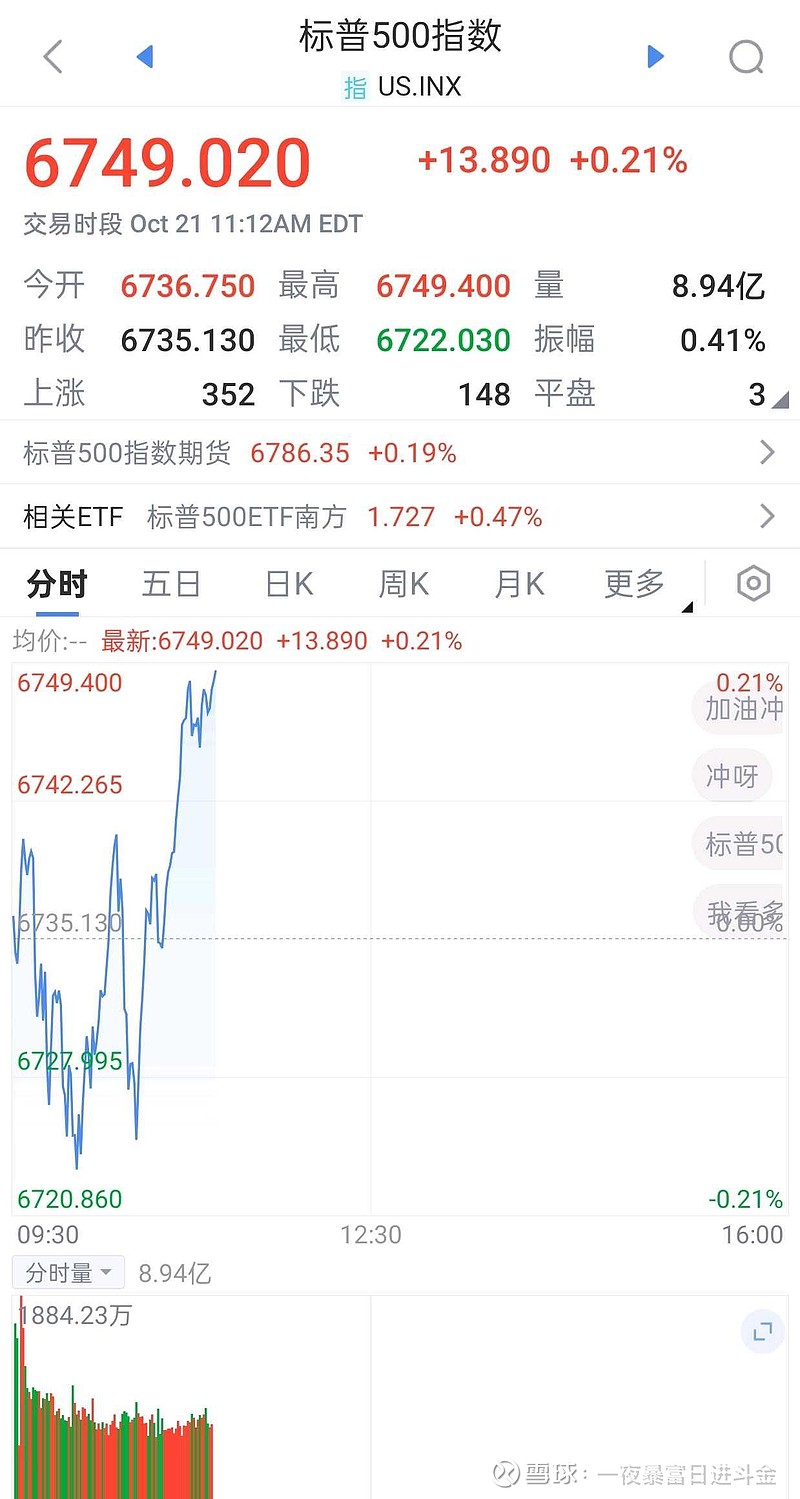The image size is (800, 1499).
Task: Open search with the magnifier icon
Action: tap(746, 56)
